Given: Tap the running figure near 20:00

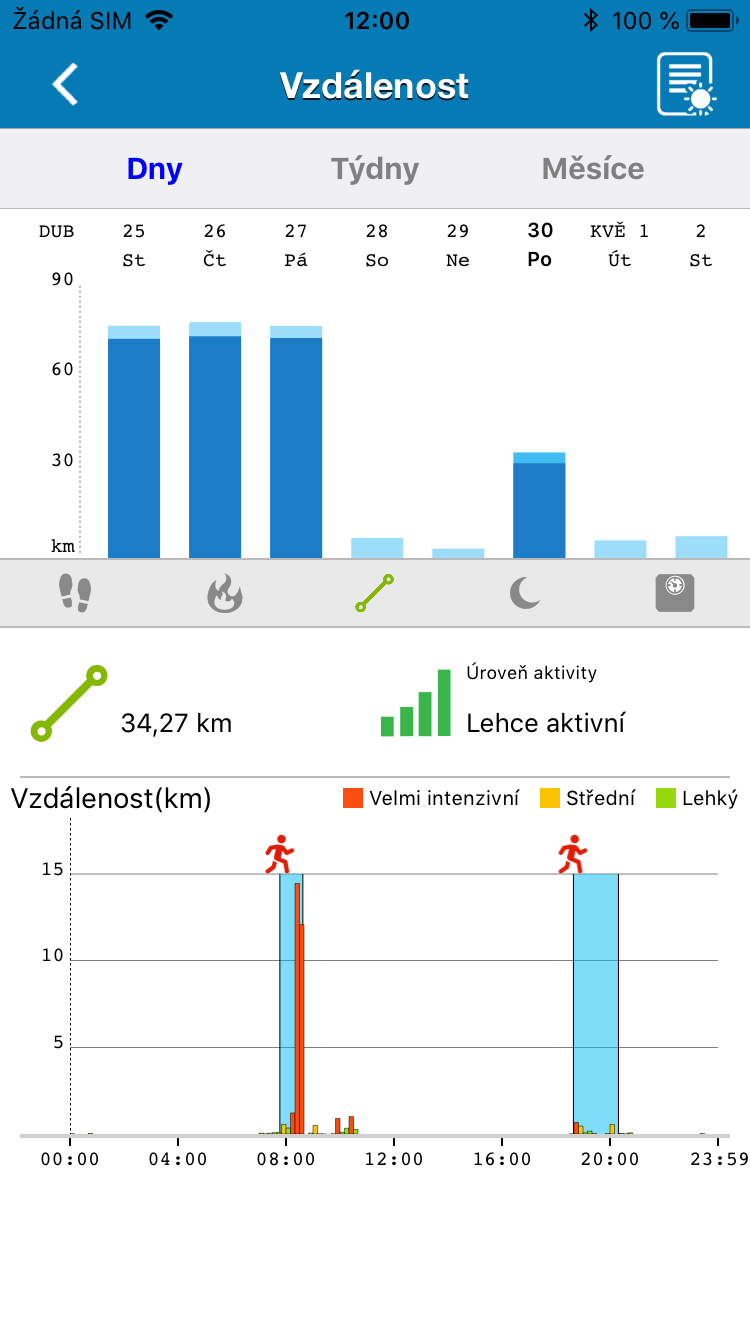Looking at the screenshot, I should coord(572,854).
